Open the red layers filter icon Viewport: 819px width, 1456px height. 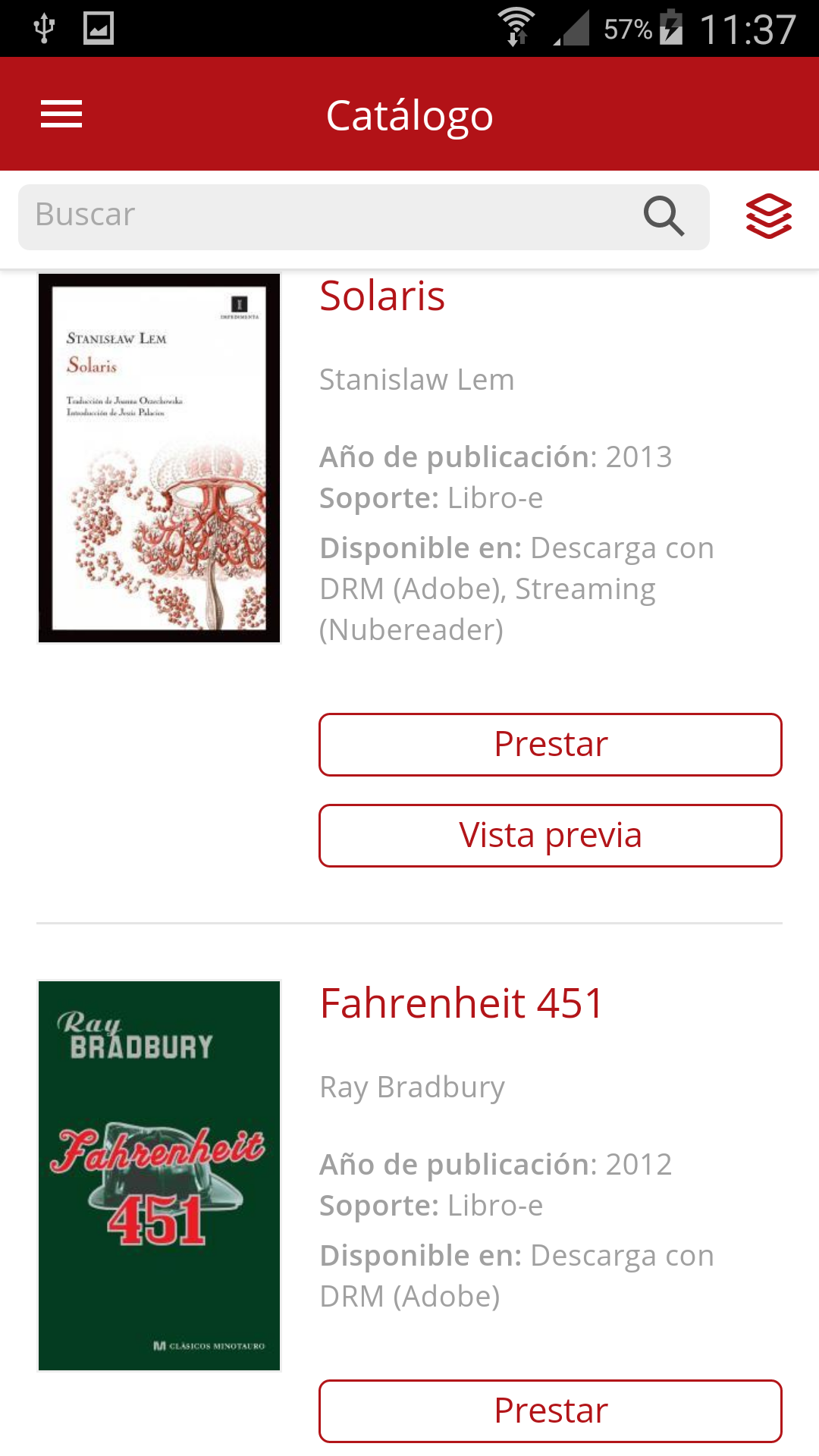[x=768, y=216]
